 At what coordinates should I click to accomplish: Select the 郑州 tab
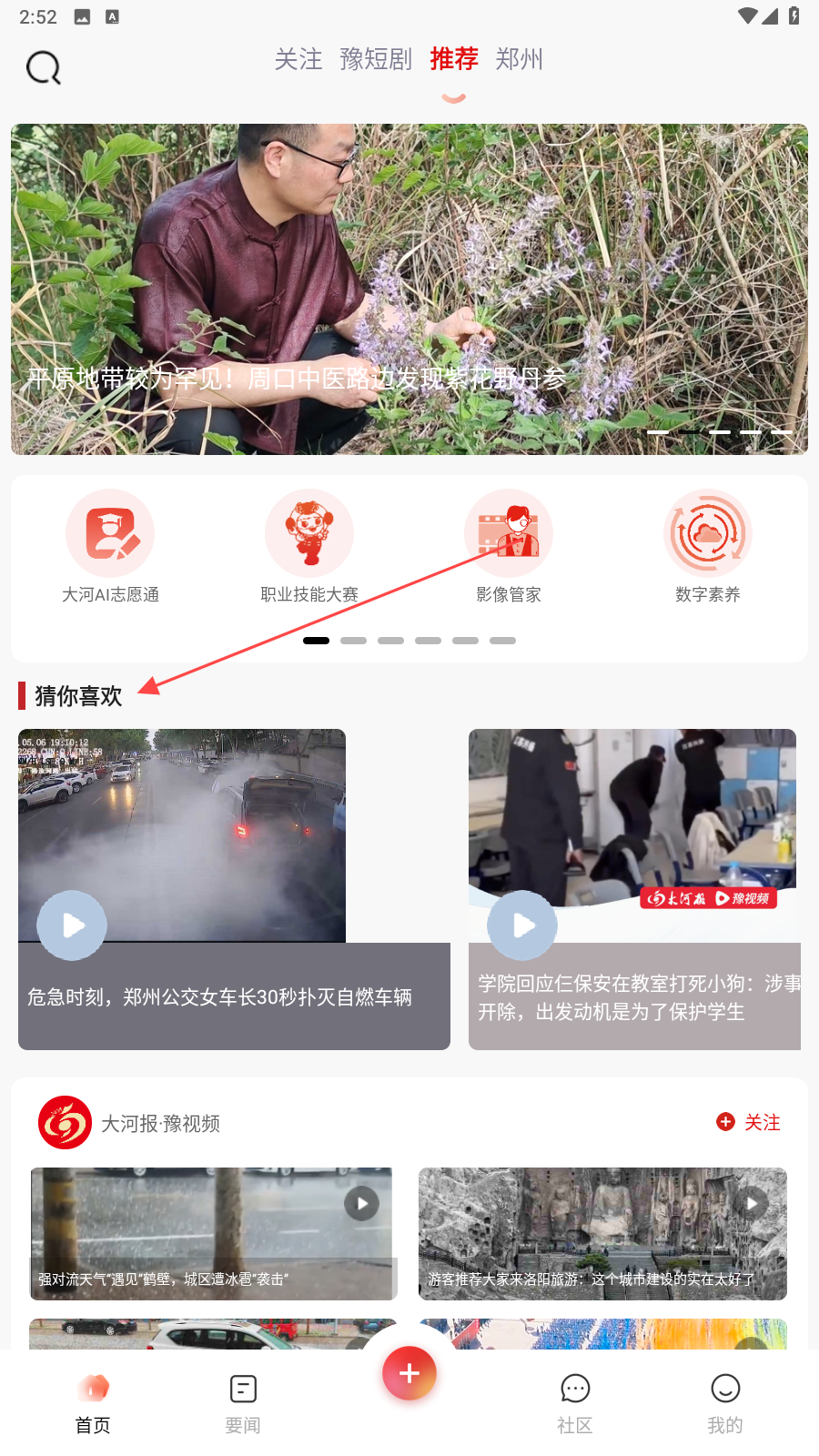[520, 59]
